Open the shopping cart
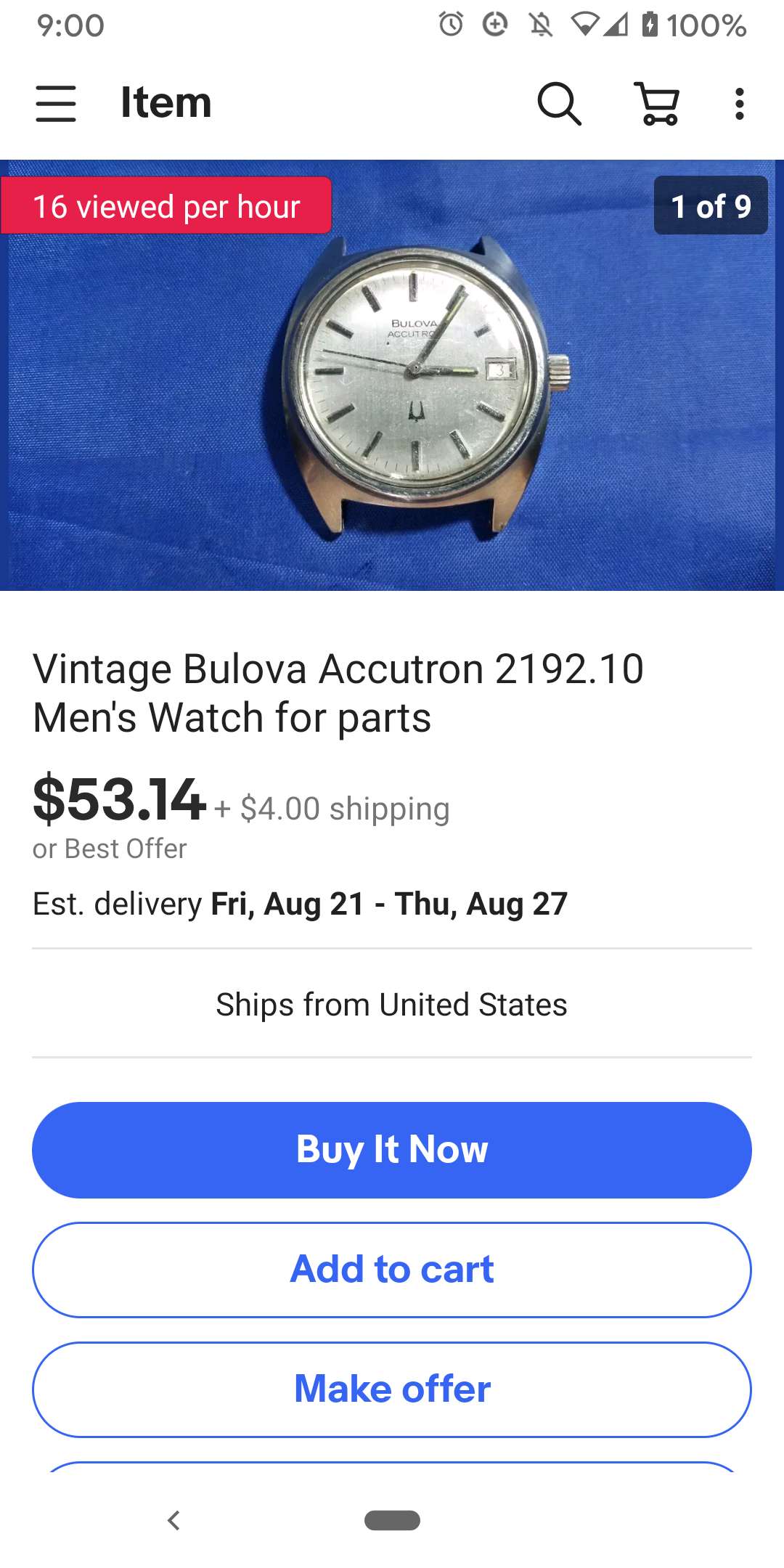Image resolution: width=784 pixels, height=1568 pixels. coord(658,103)
